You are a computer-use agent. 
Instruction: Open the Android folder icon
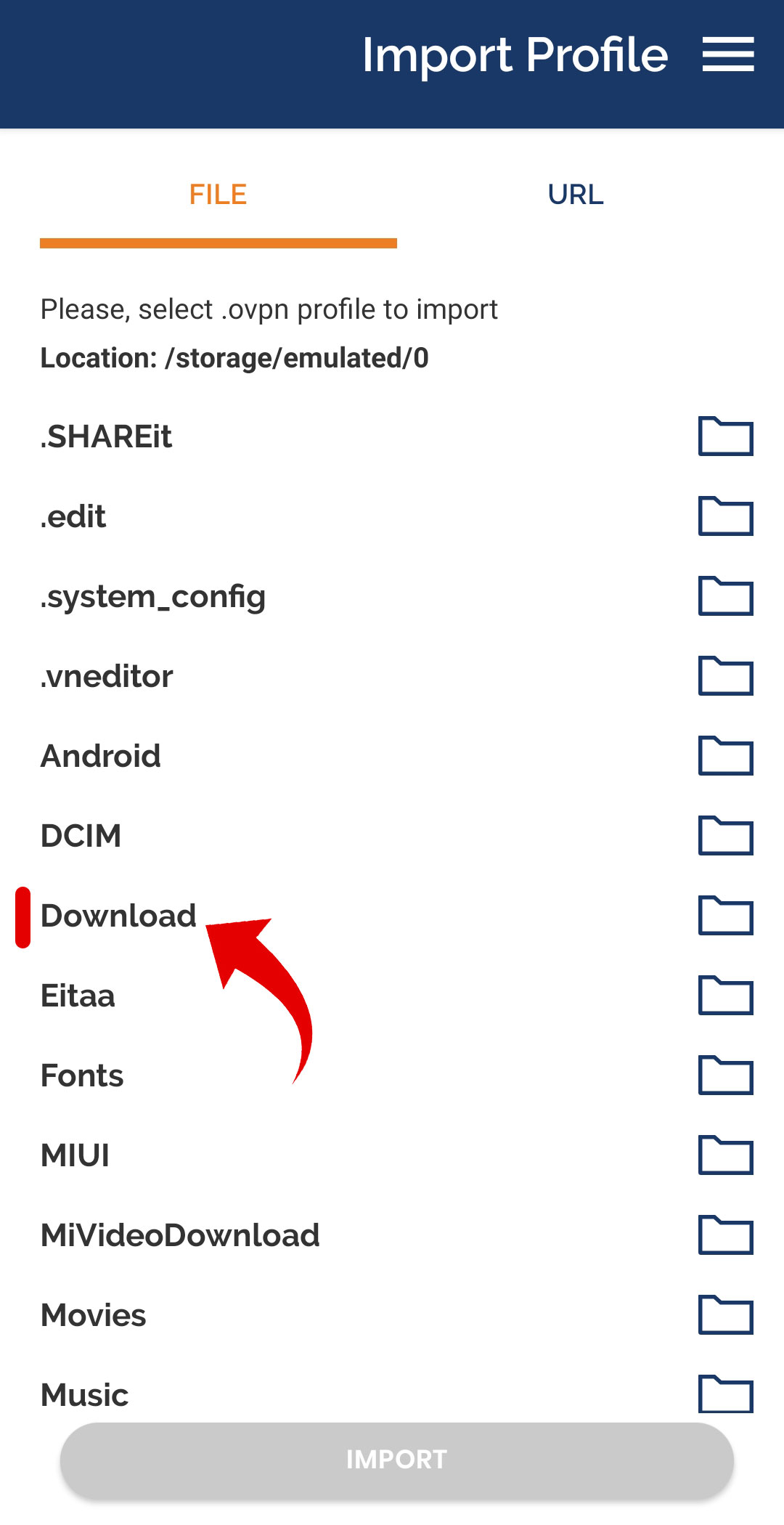point(724,756)
